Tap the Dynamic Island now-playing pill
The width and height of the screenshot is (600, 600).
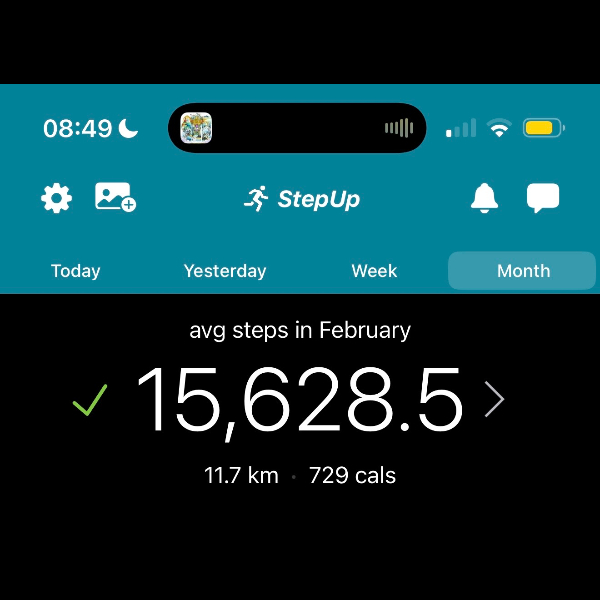click(x=297, y=128)
